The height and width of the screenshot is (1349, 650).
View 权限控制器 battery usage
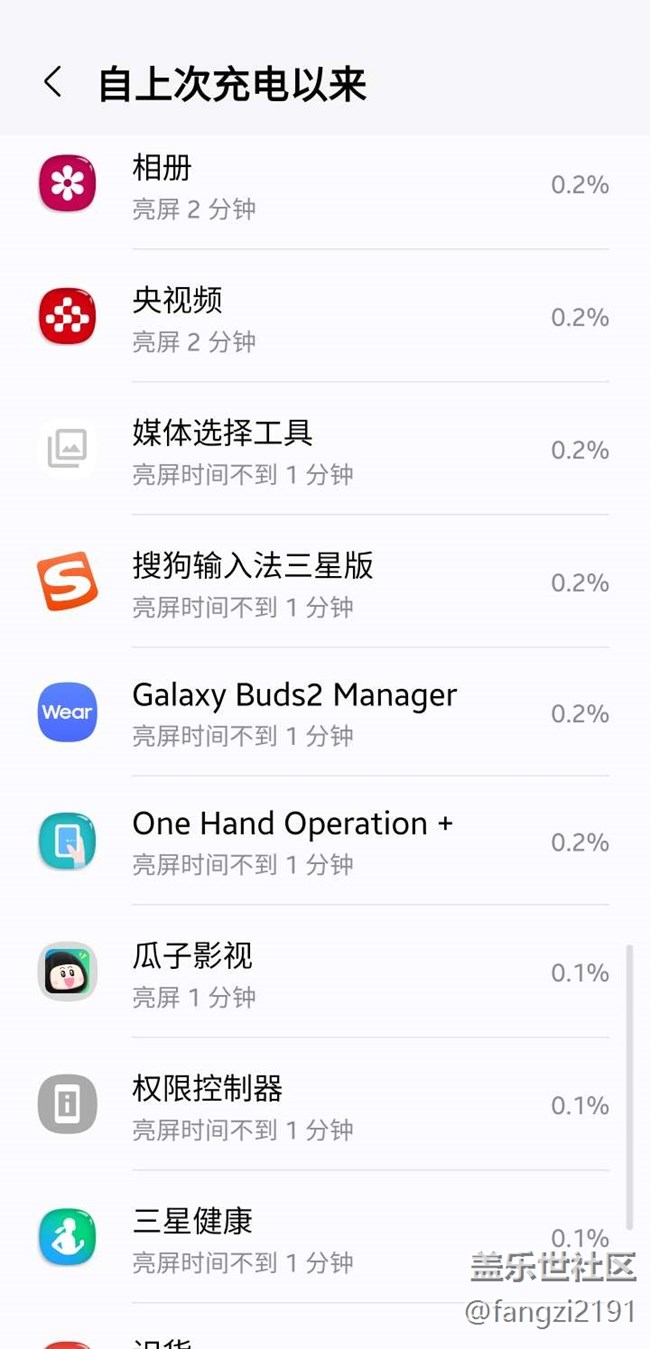(324, 1105)
